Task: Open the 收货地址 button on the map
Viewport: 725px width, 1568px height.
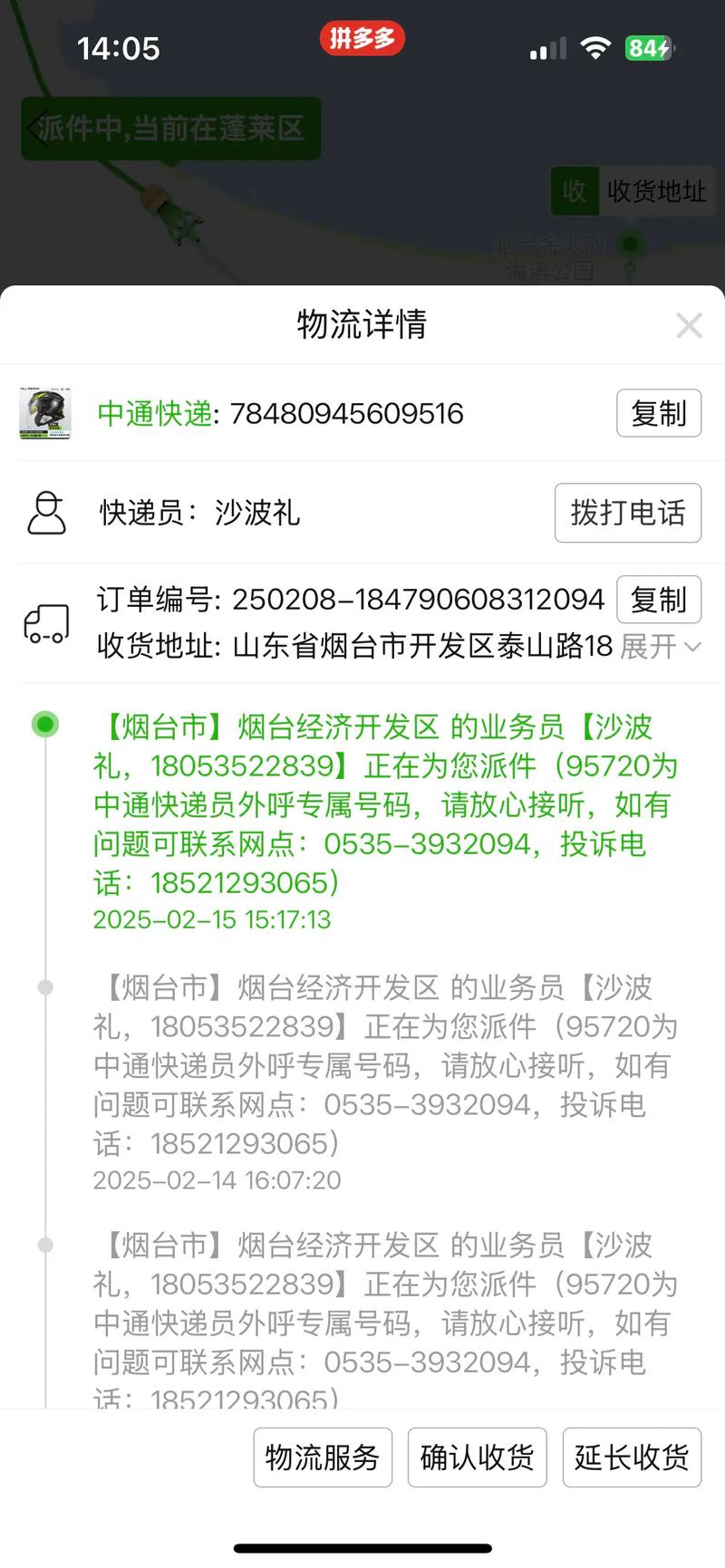Action: (x=655, y=192)
